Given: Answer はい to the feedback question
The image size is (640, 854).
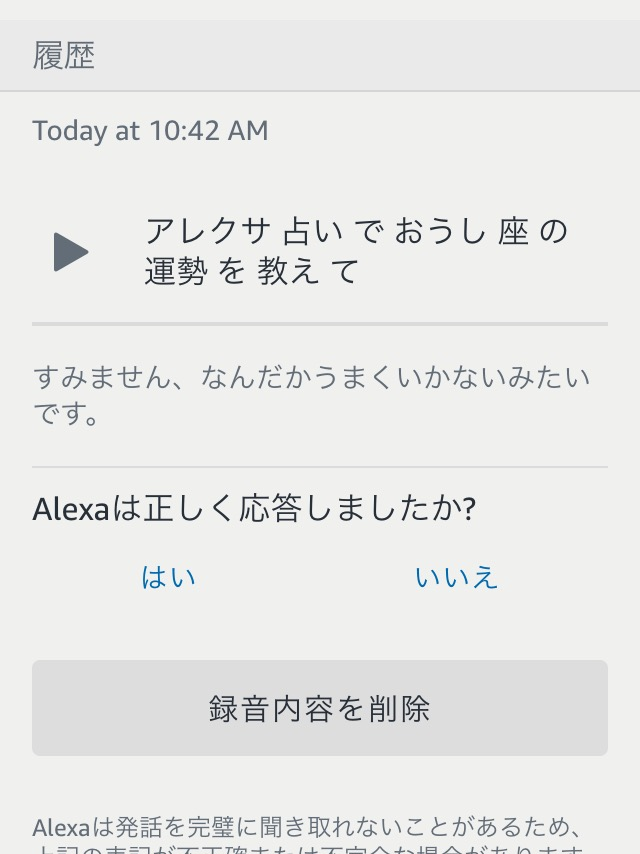Looking at the screenshot, I should 168,577.
